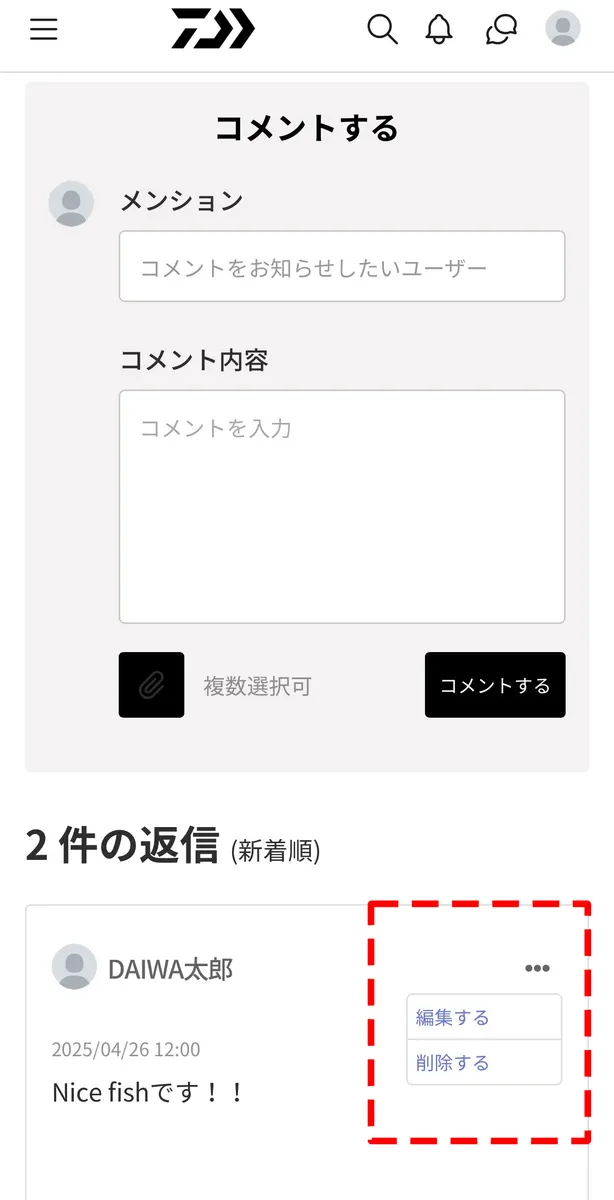Open the messages chat icon
Image resolution: width=614 pixels, height=1200 pixels.
pyautogui.click(x=501, y=29)
